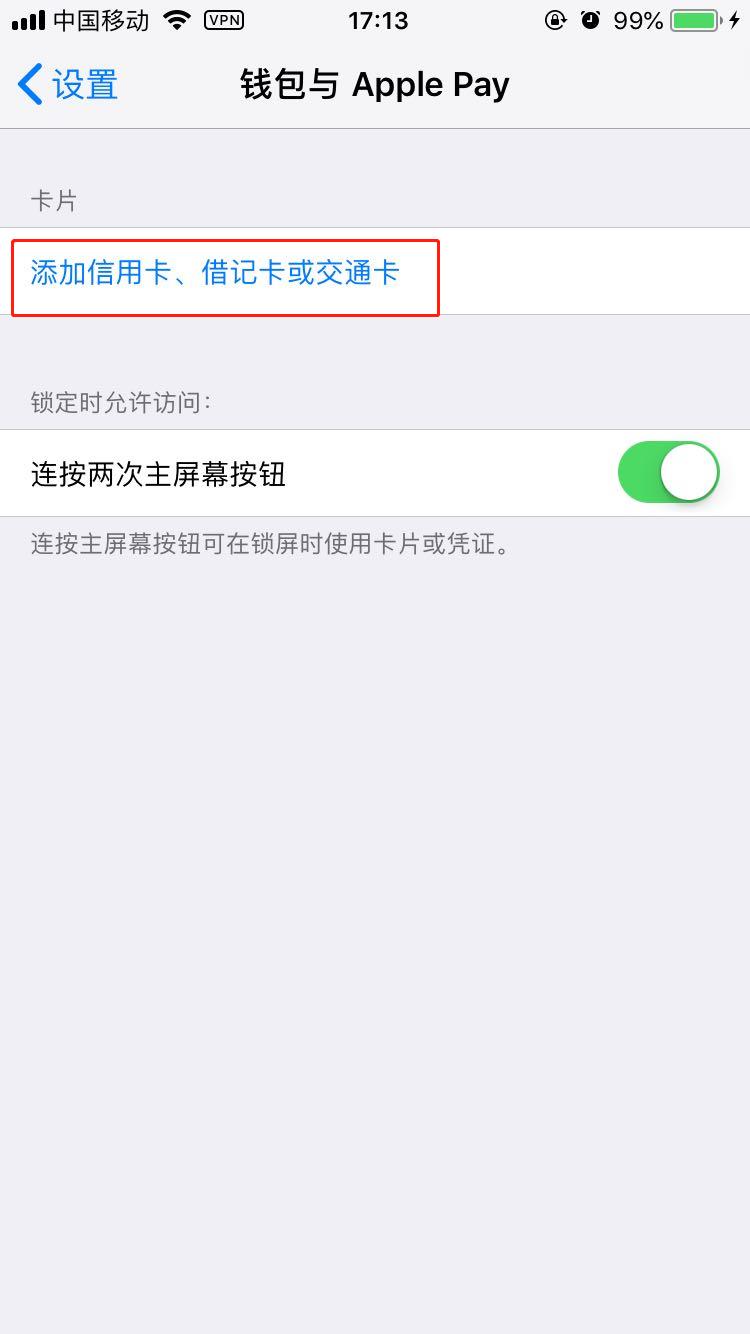
Task: Tap 添加信用卡、借记卡或交通卡
Action: [x=215, y=272]
